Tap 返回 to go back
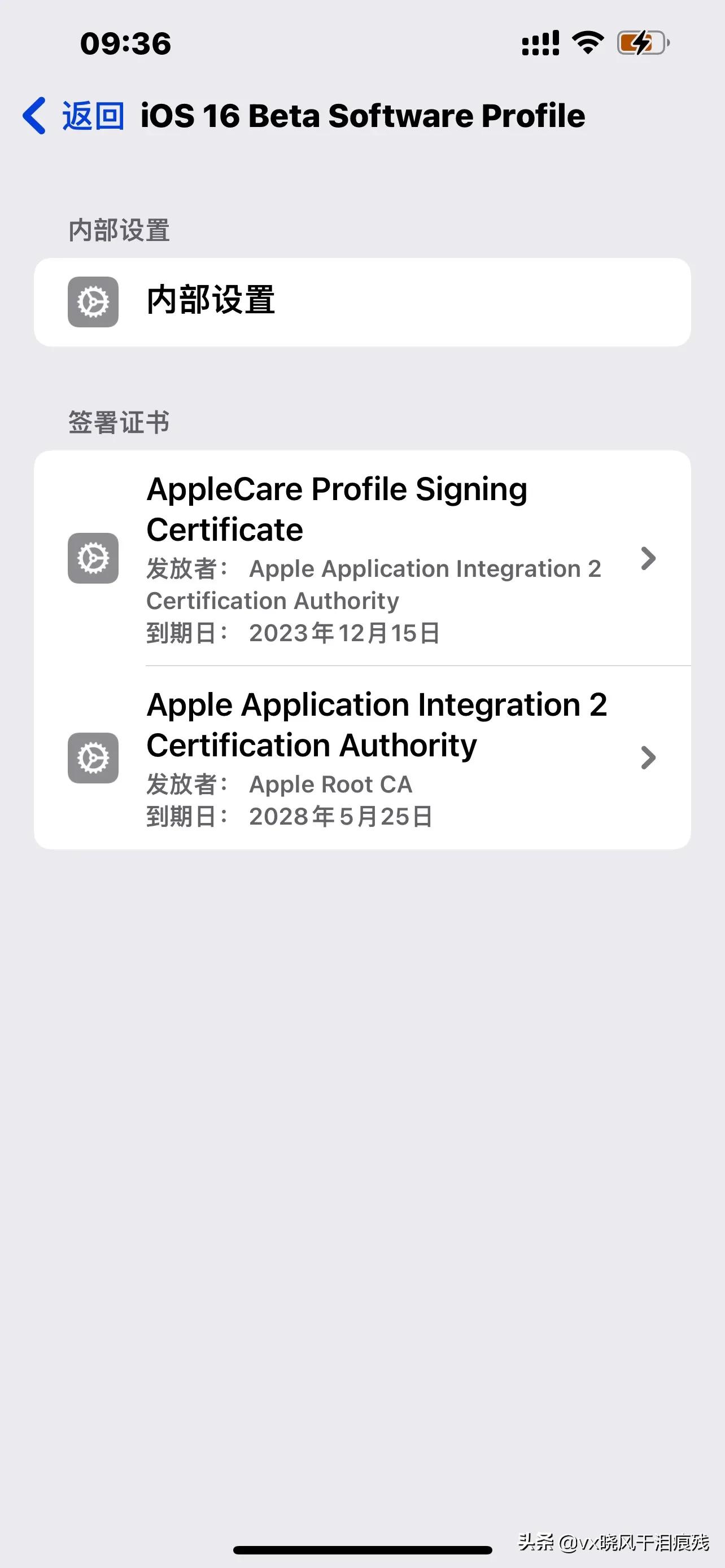This screenshot has width=725, height=1568. click(90, 116)
